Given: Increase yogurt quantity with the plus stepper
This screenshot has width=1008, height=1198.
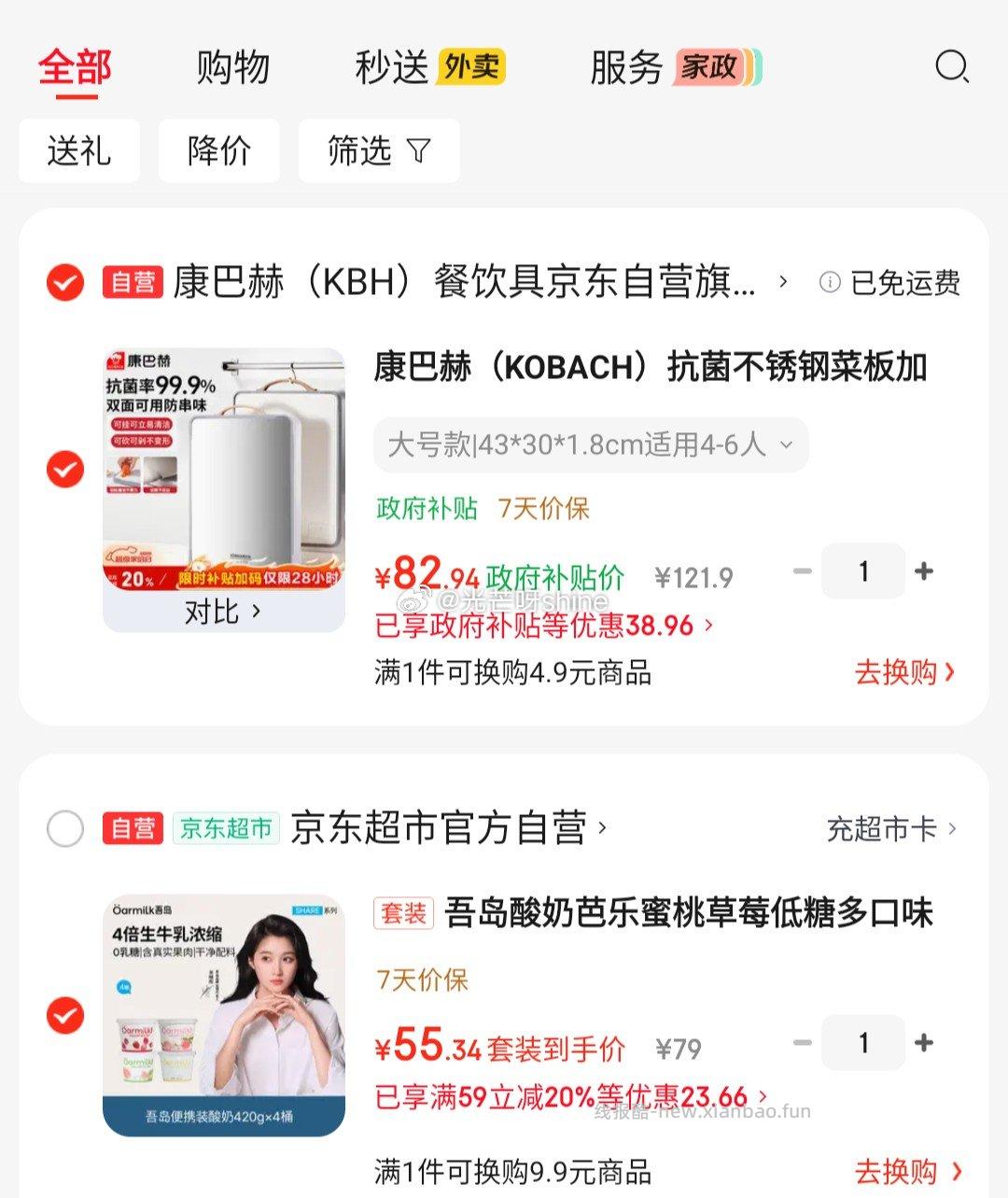Looking at the screenshot, I should 922,1043.
